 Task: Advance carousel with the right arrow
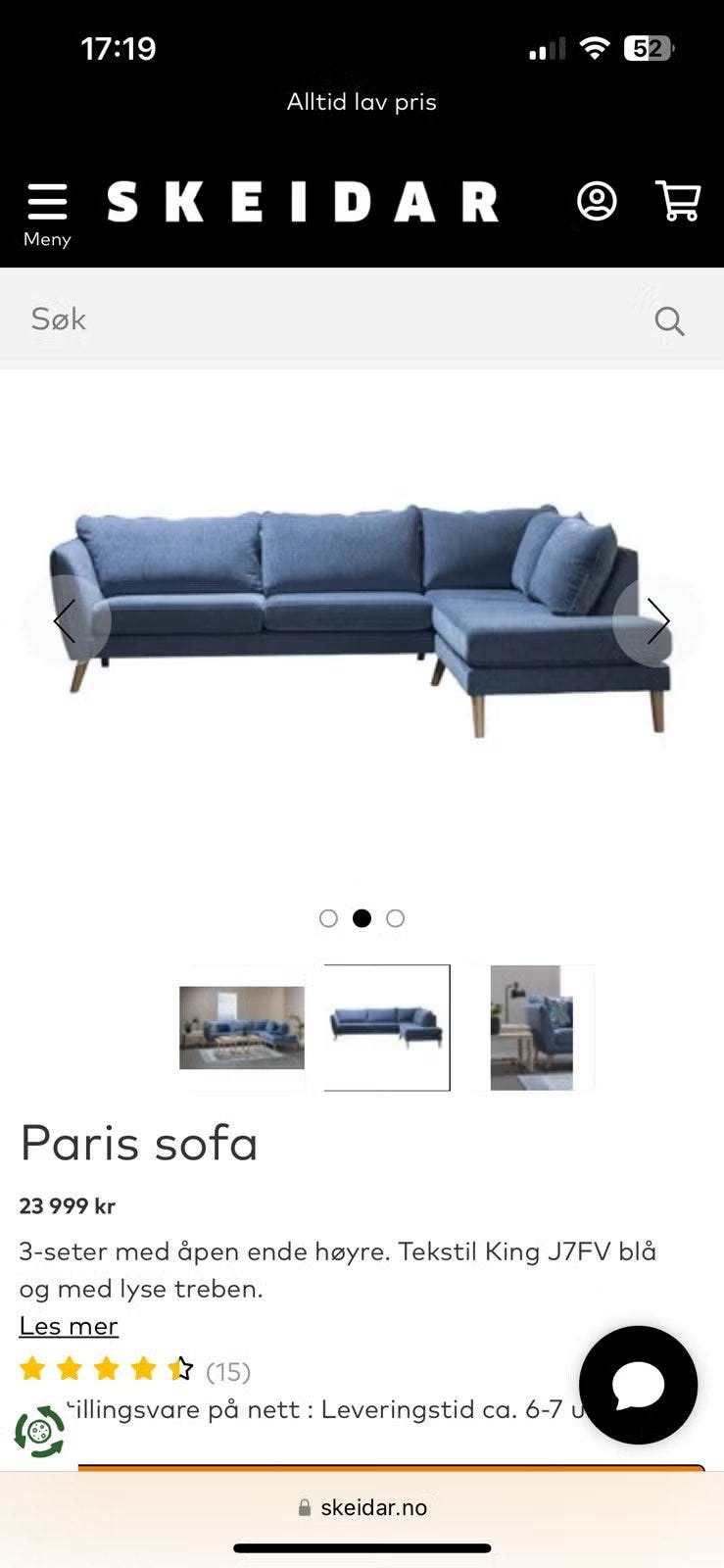point(658,621)
